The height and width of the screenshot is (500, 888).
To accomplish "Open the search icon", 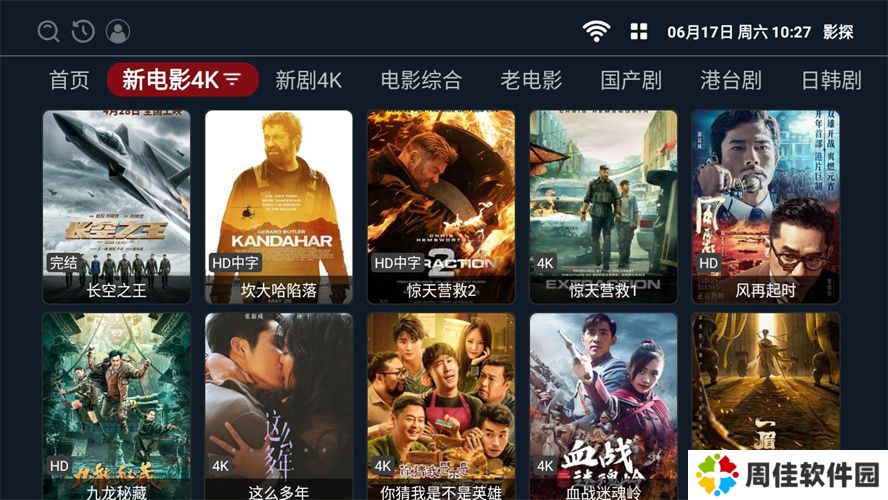I will 48,32.
